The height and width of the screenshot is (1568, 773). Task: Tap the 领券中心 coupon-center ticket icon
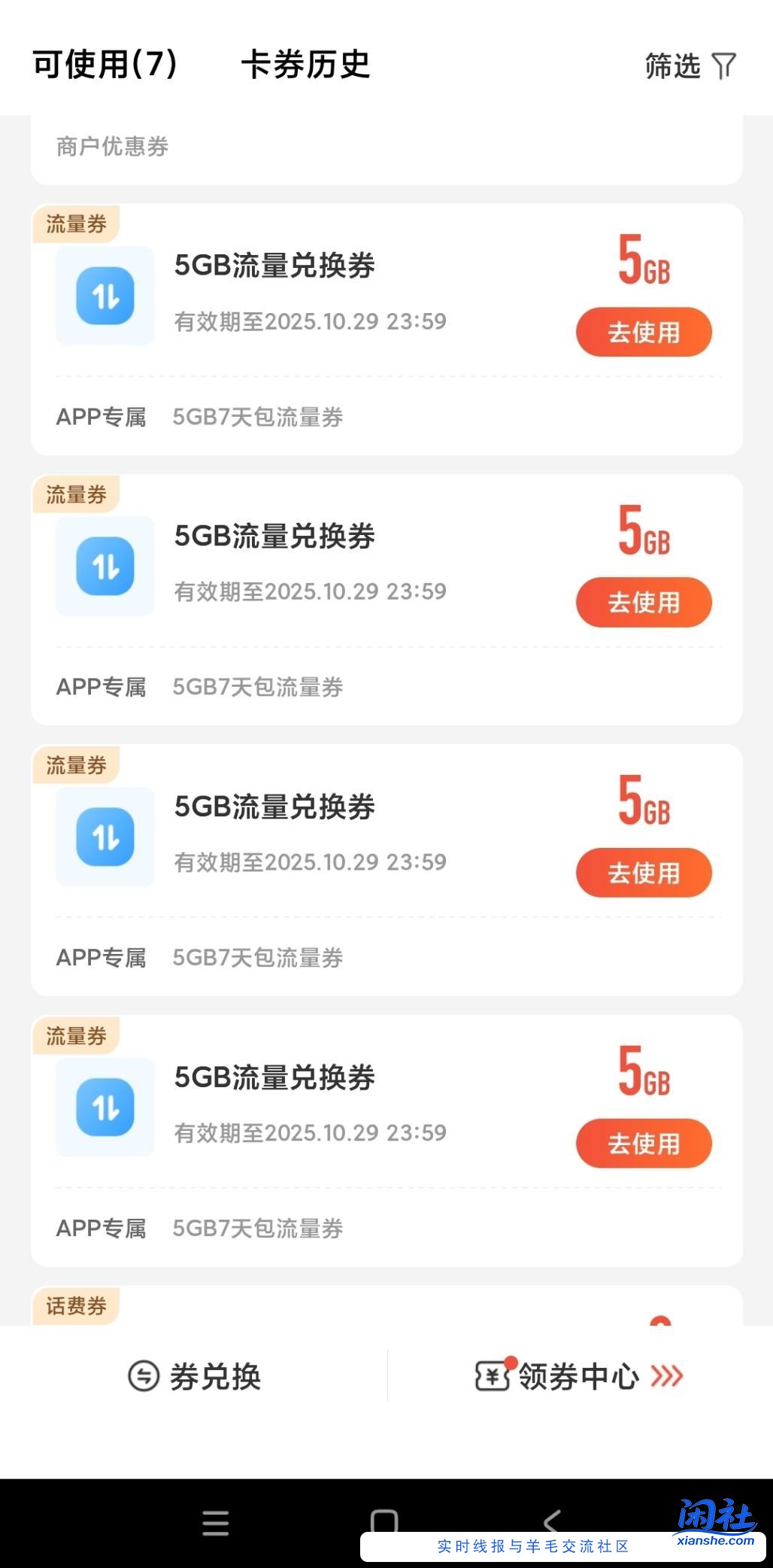coord(492,1377)
